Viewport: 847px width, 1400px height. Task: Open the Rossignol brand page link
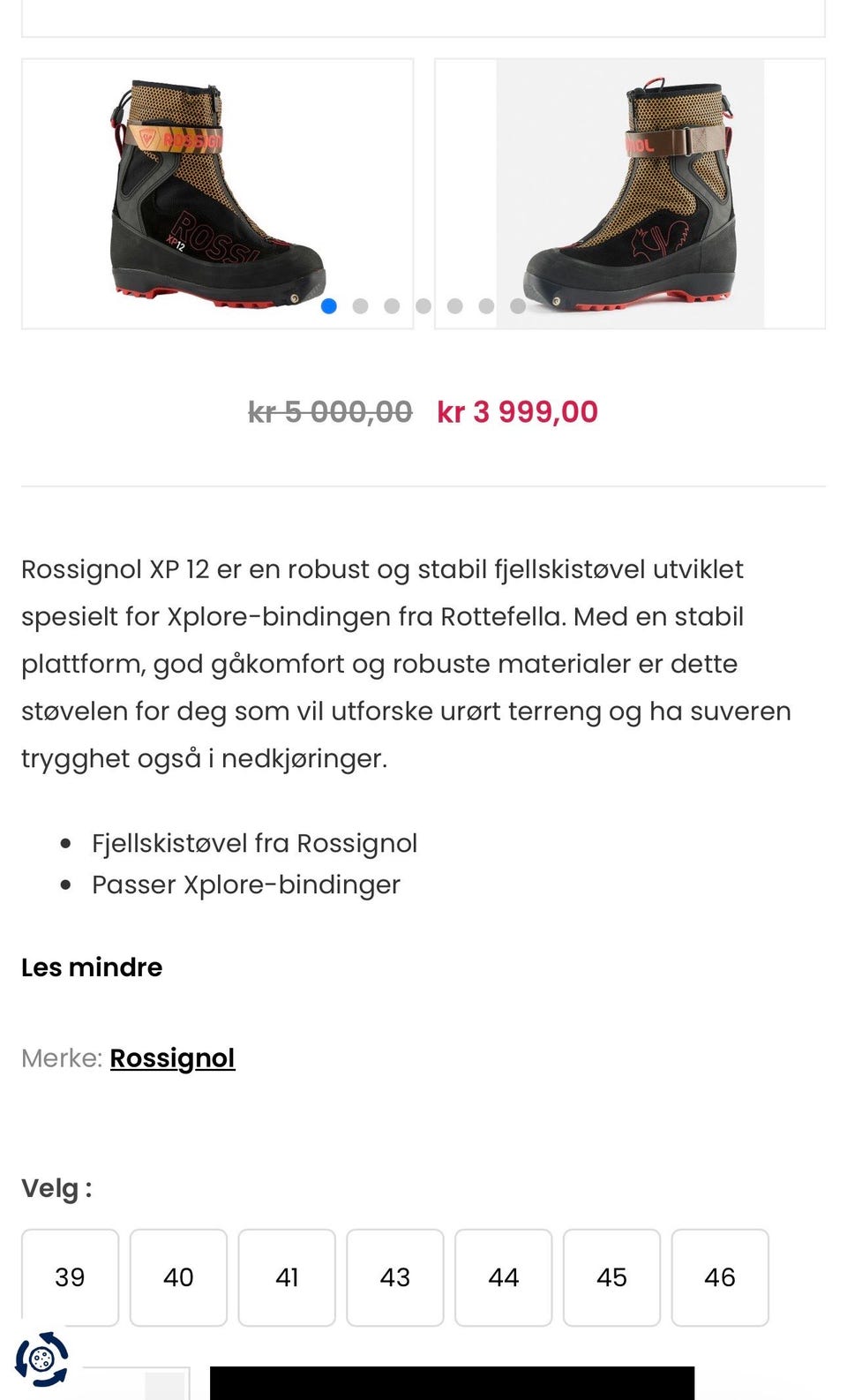click(172, 1058)
